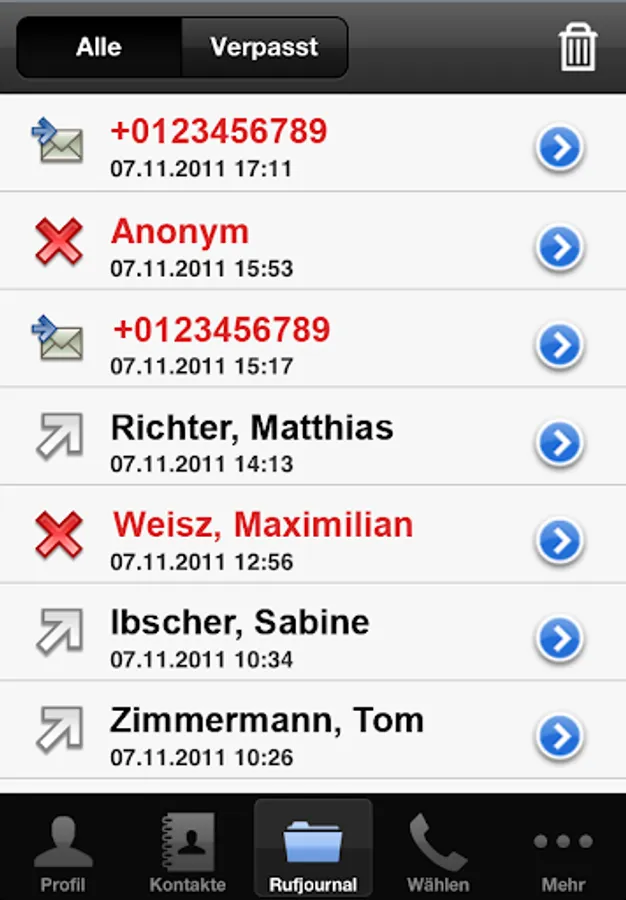The image size is (626, 900).
Task: Tap the Rufjournal tab
Action: tap(313, 850)
